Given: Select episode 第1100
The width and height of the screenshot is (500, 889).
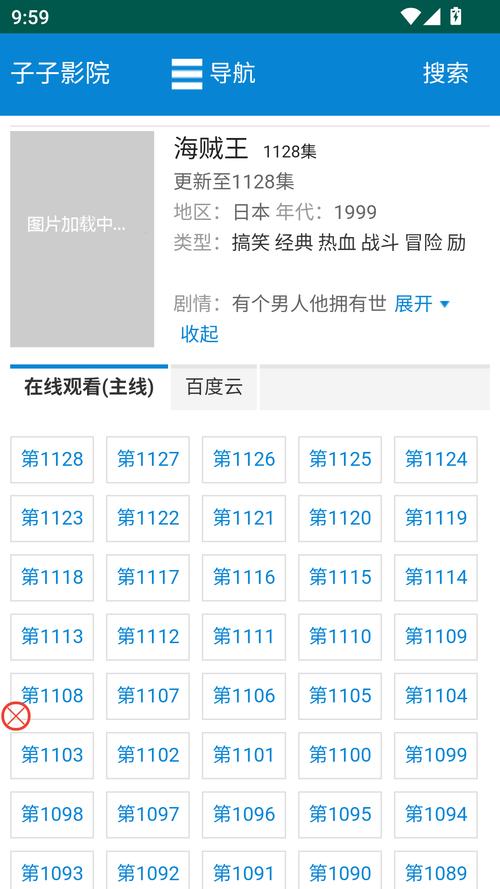Looking at the screenshot, I should (x=340, y=755).
